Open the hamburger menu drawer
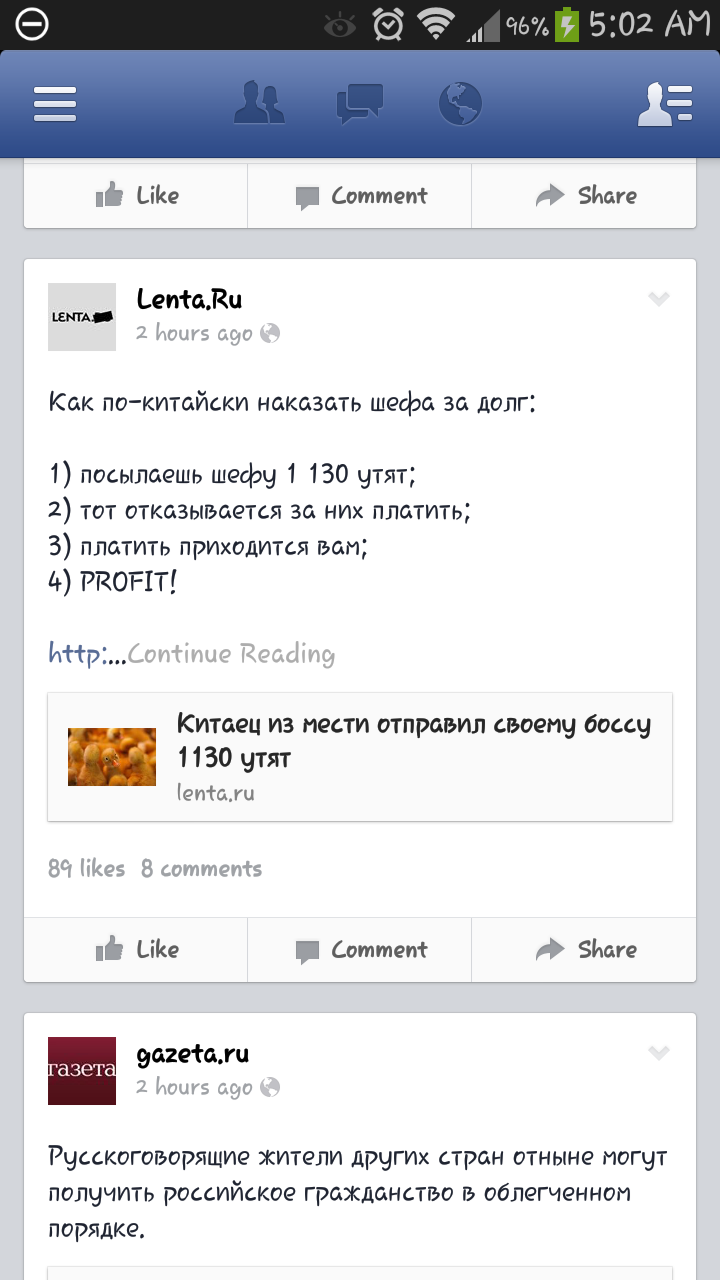Image resolution: width=720 pixels, height=1280 pixels. click(x=54, y=103)
